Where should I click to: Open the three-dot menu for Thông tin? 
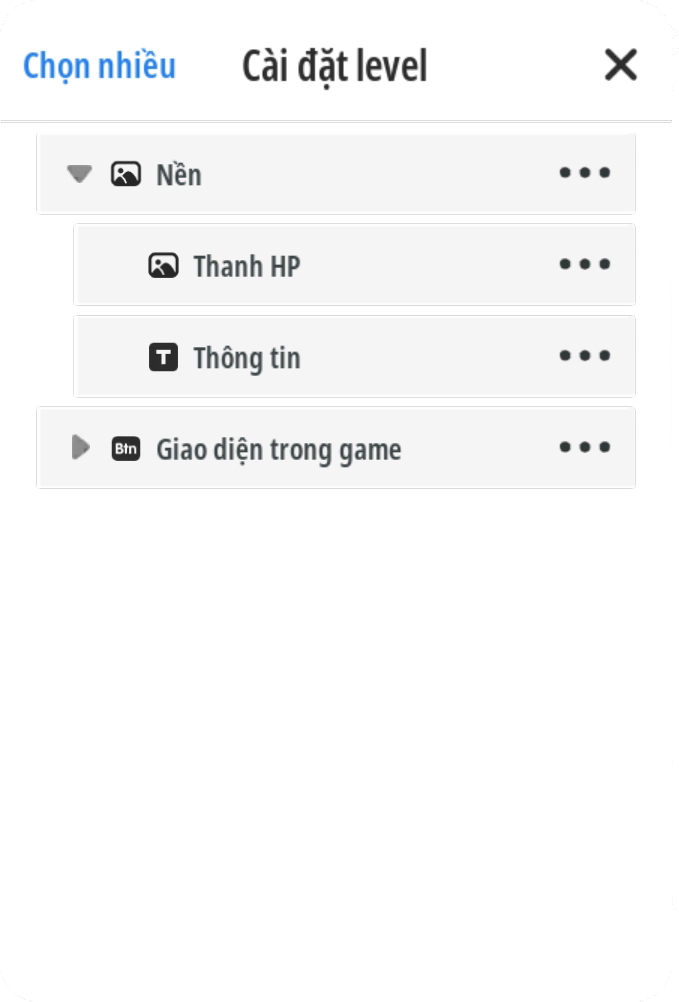[585, 356]
